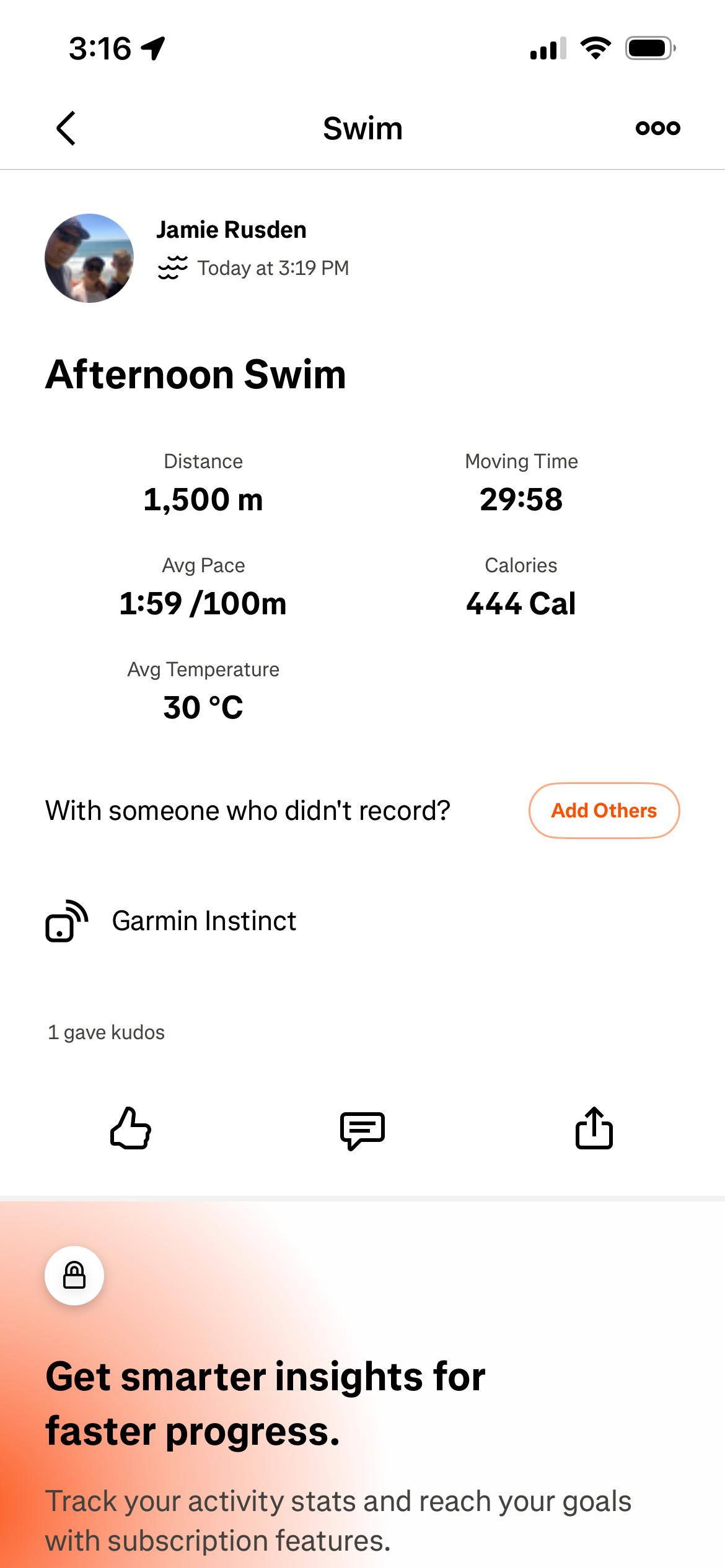Open comments on Afternoon Swim
This screenshot has width=725, height=1568.
[362, 1130]
